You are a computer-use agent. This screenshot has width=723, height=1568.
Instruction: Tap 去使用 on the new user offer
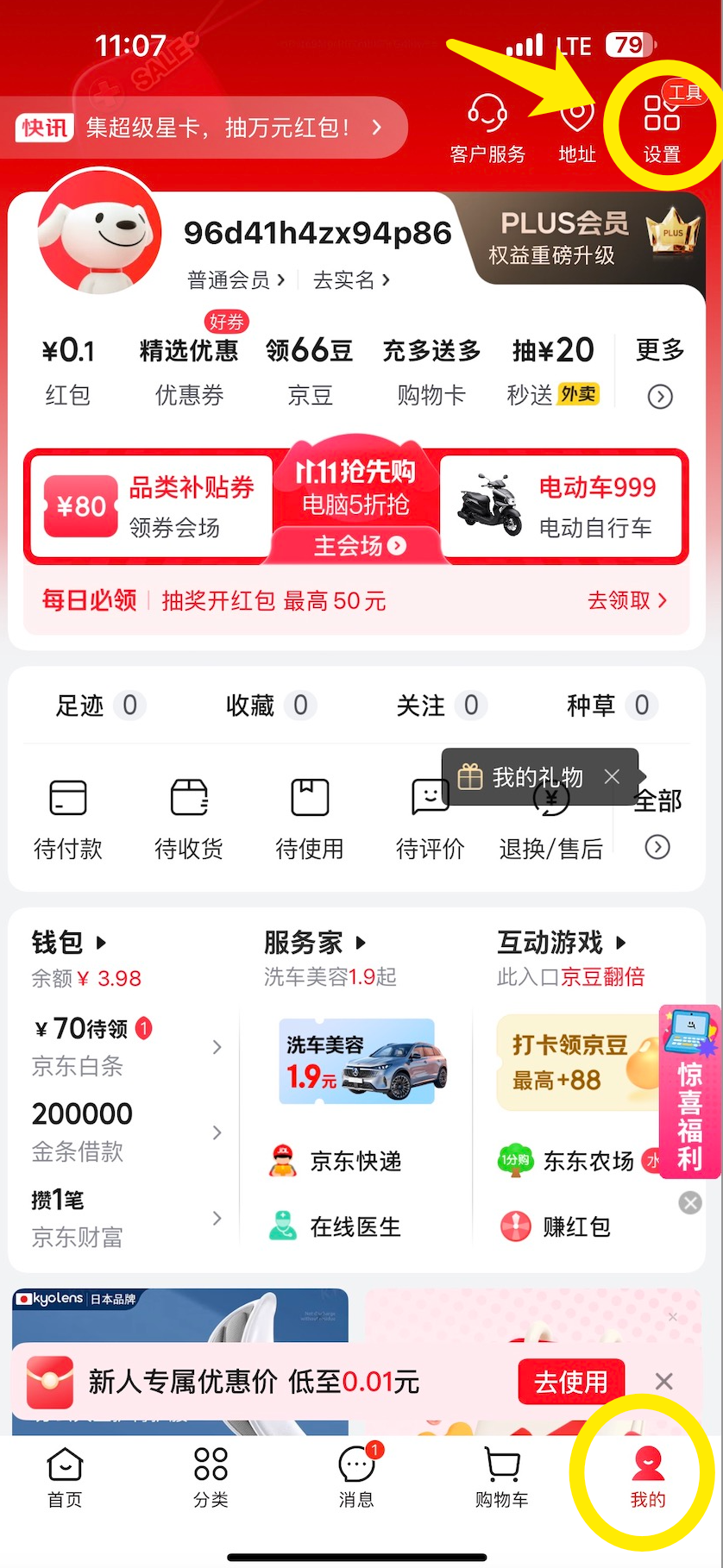(x=570, y=1382)
